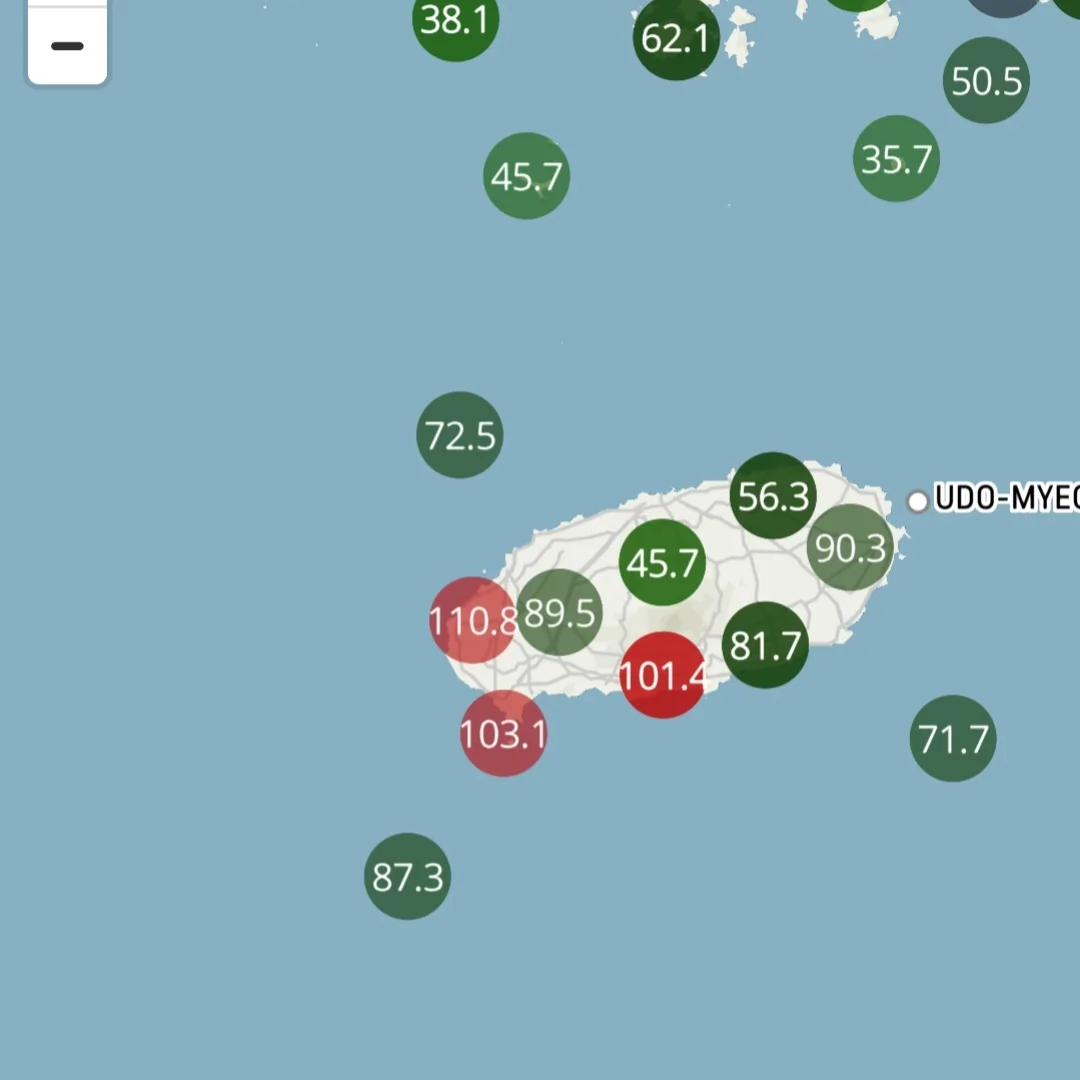Zoom out the map with minus button
The image size is (1080, 1080).
(67, 46)
